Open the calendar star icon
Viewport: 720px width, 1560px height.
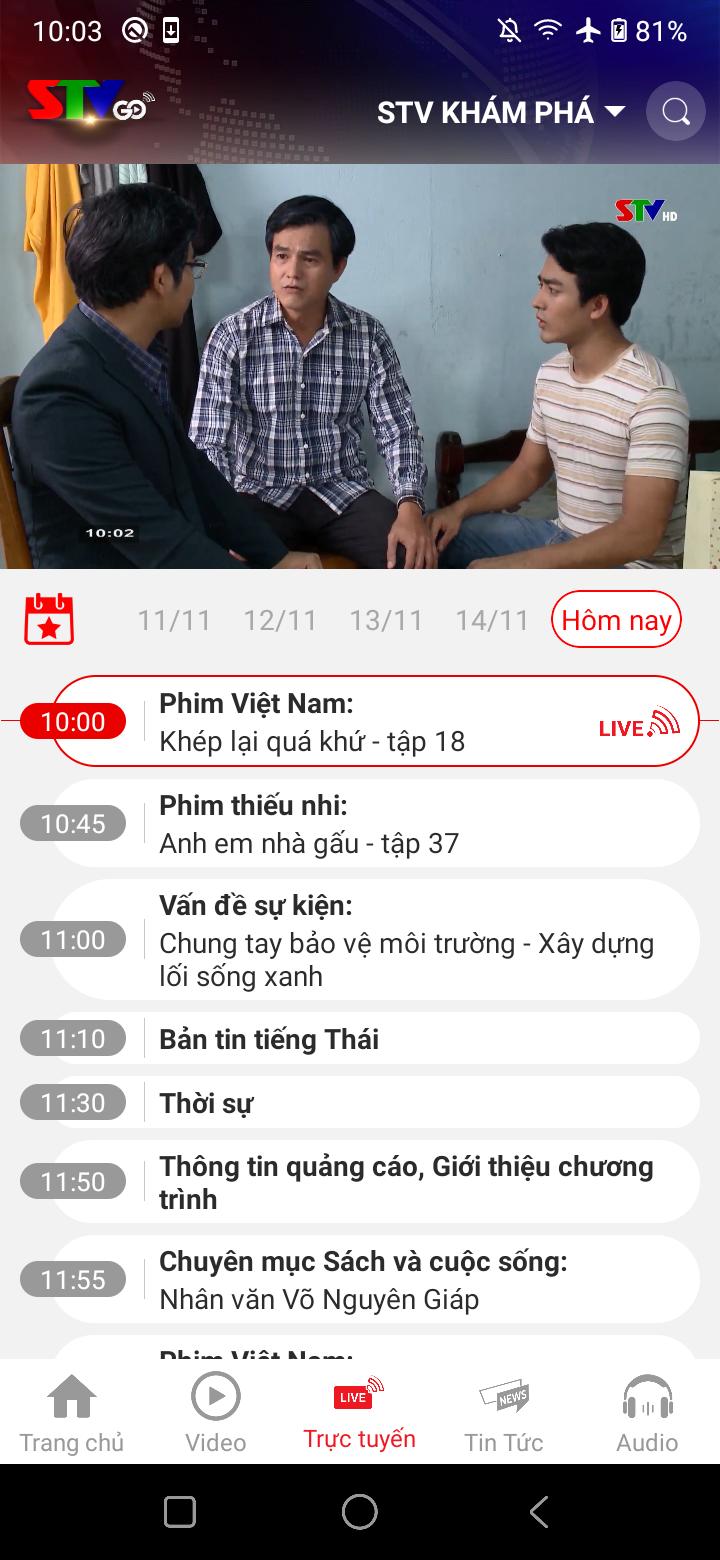[x=49, y=619]
